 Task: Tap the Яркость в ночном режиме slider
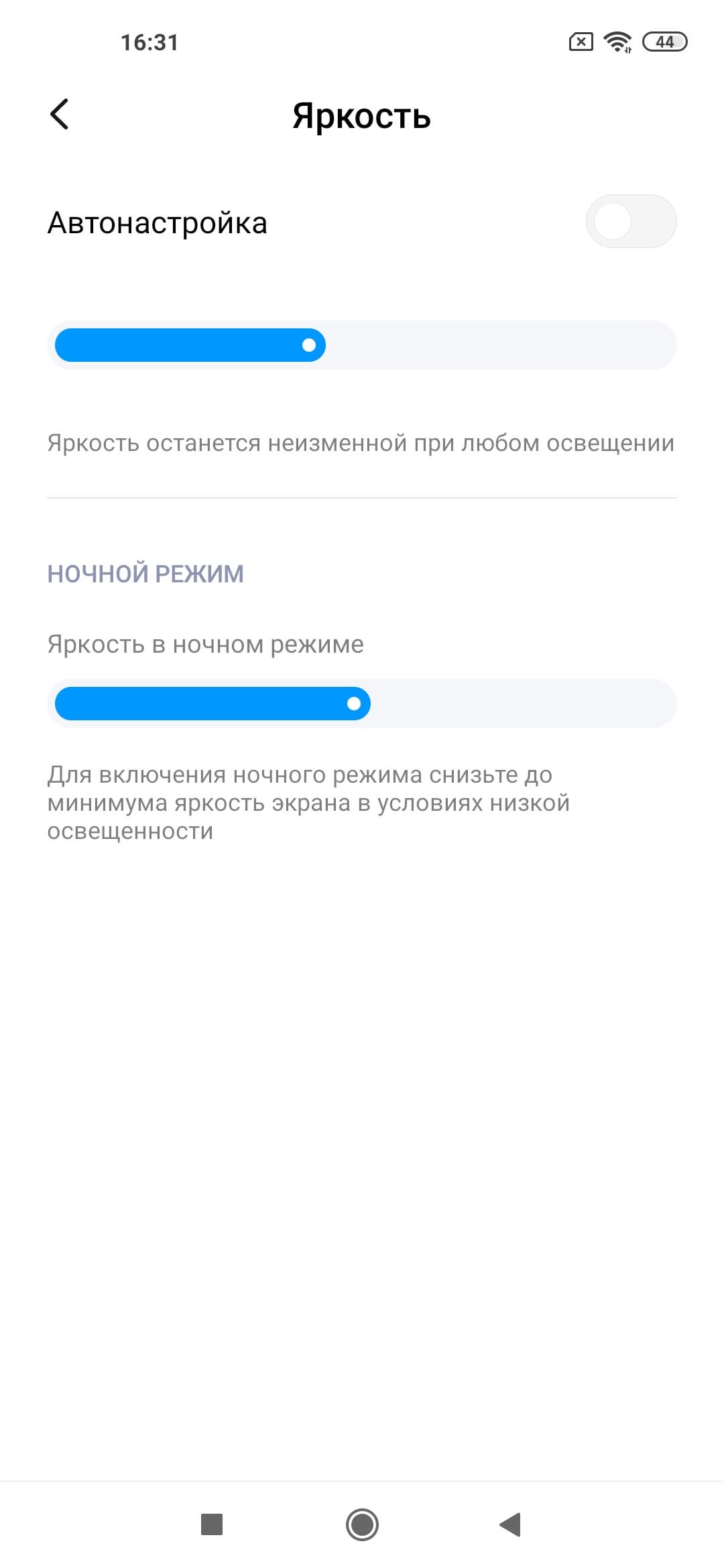click(x=362, y=704)
